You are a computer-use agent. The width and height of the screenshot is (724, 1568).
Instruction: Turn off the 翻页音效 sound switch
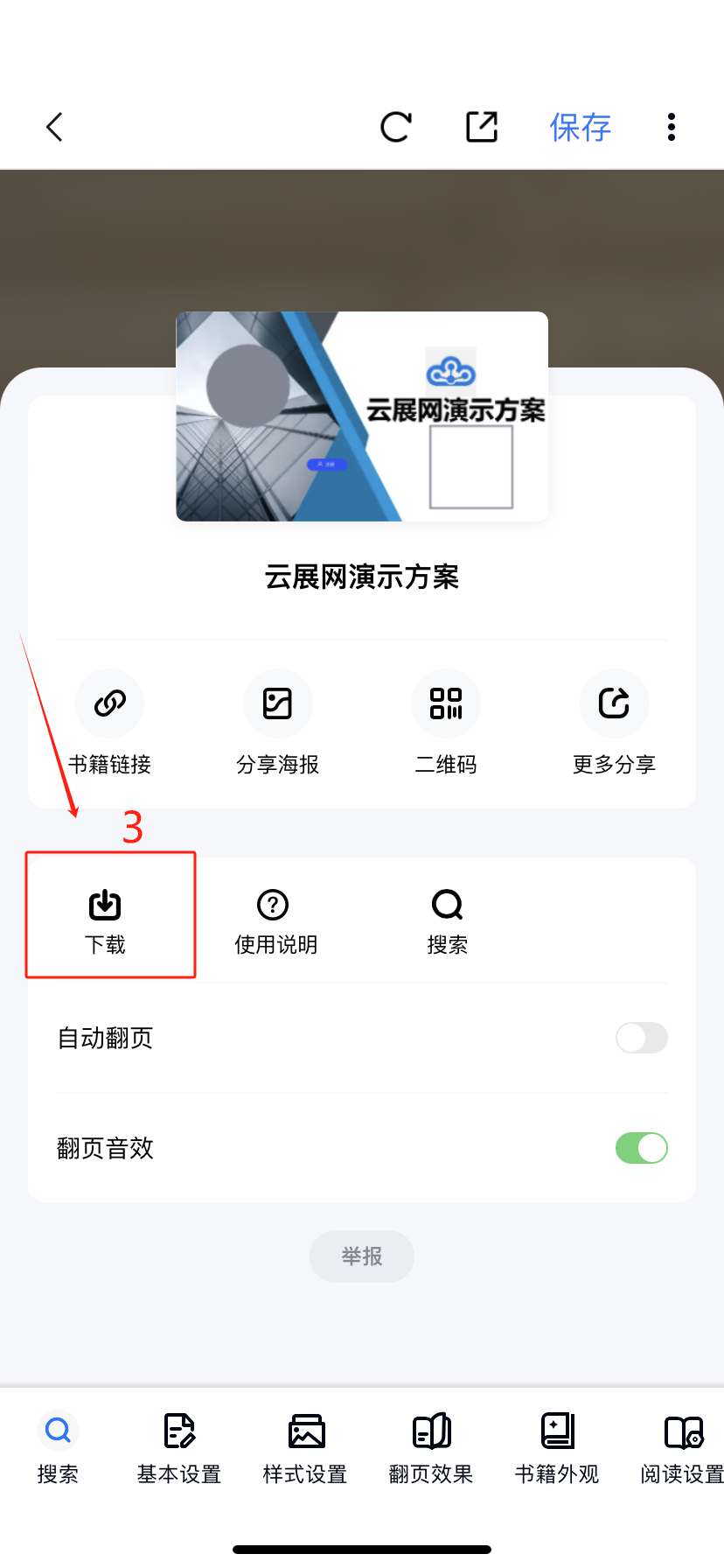click(x=641, y=1148)
